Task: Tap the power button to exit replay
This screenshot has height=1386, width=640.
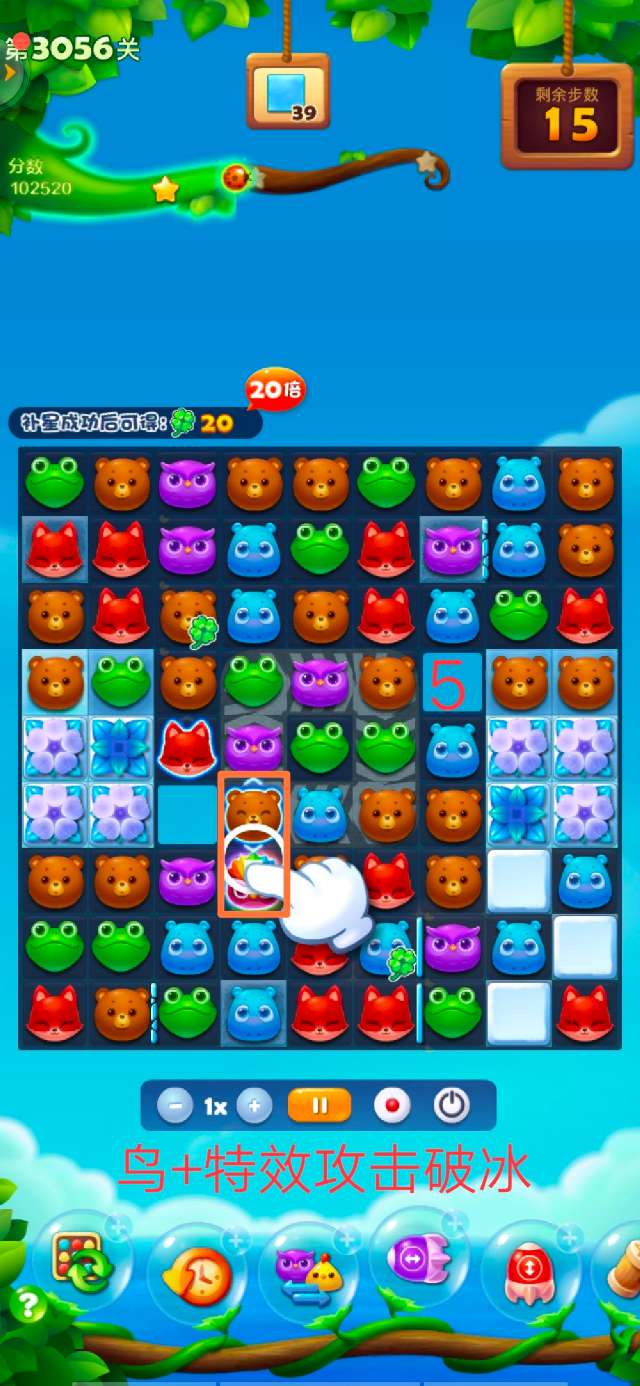Action: (452, 1106)
